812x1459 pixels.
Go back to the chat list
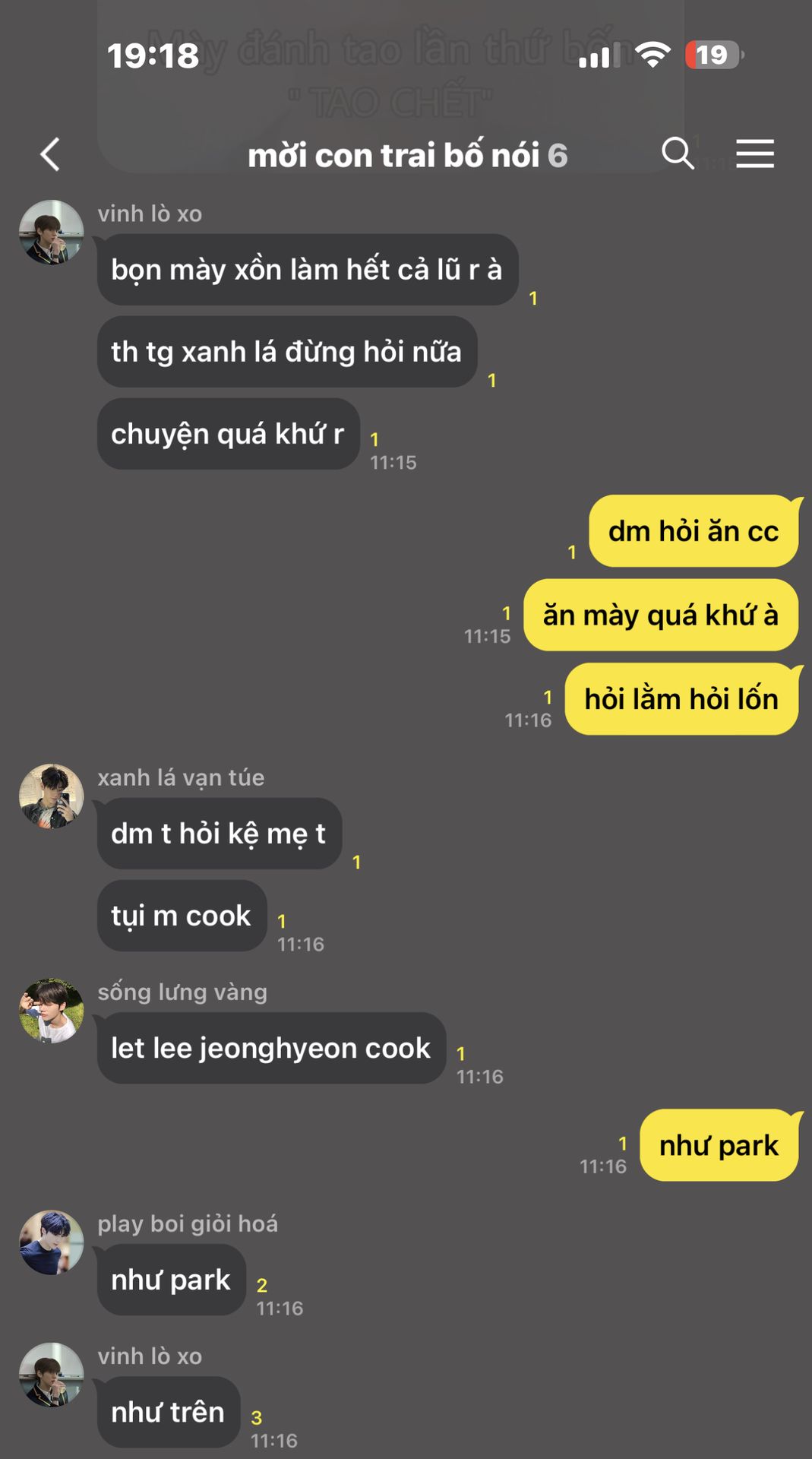[x=50, y=155]
